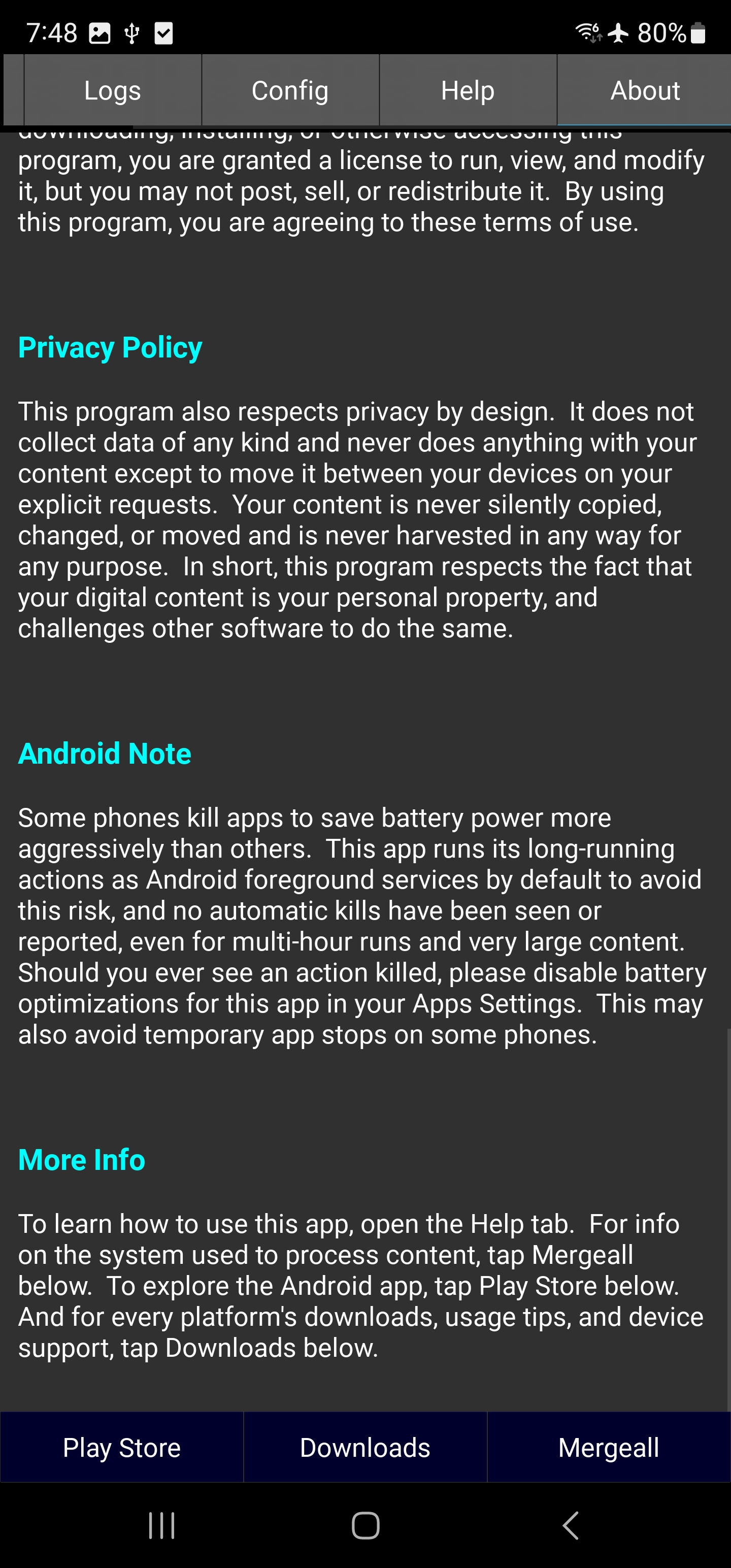
Task: Open the Downloads page button
Action: [x=365, y=1448]
